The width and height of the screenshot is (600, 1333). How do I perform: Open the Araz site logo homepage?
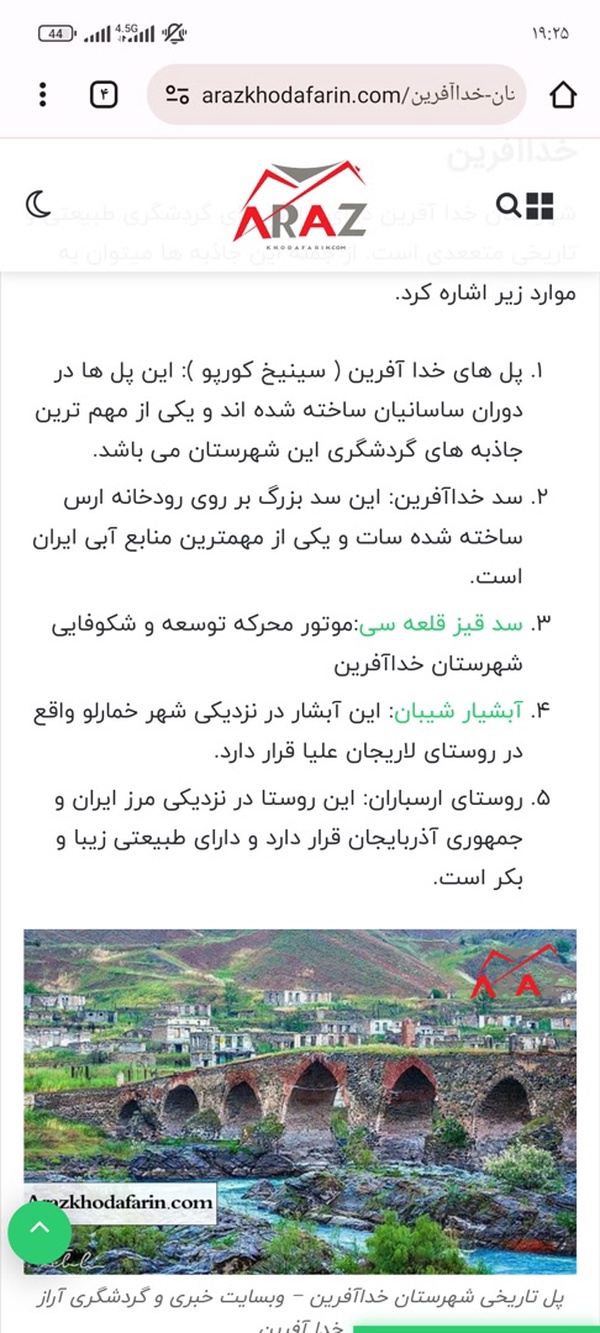pyautogui.click(x=300, y=204)
